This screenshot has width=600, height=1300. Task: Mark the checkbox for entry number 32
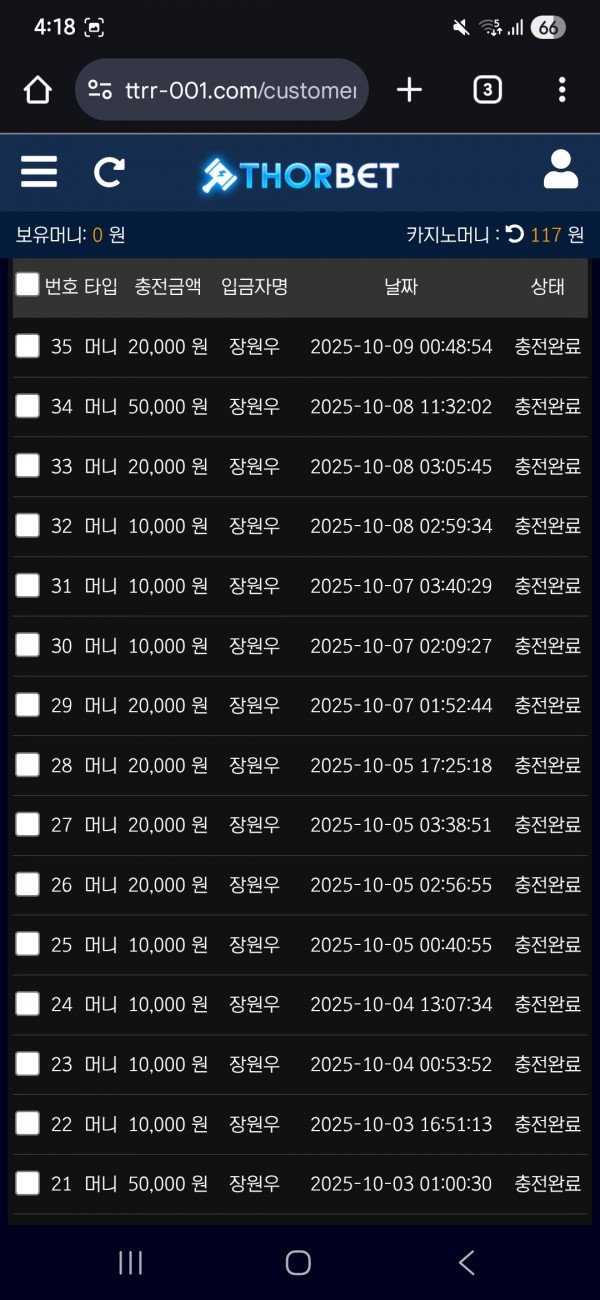(28, 526)
